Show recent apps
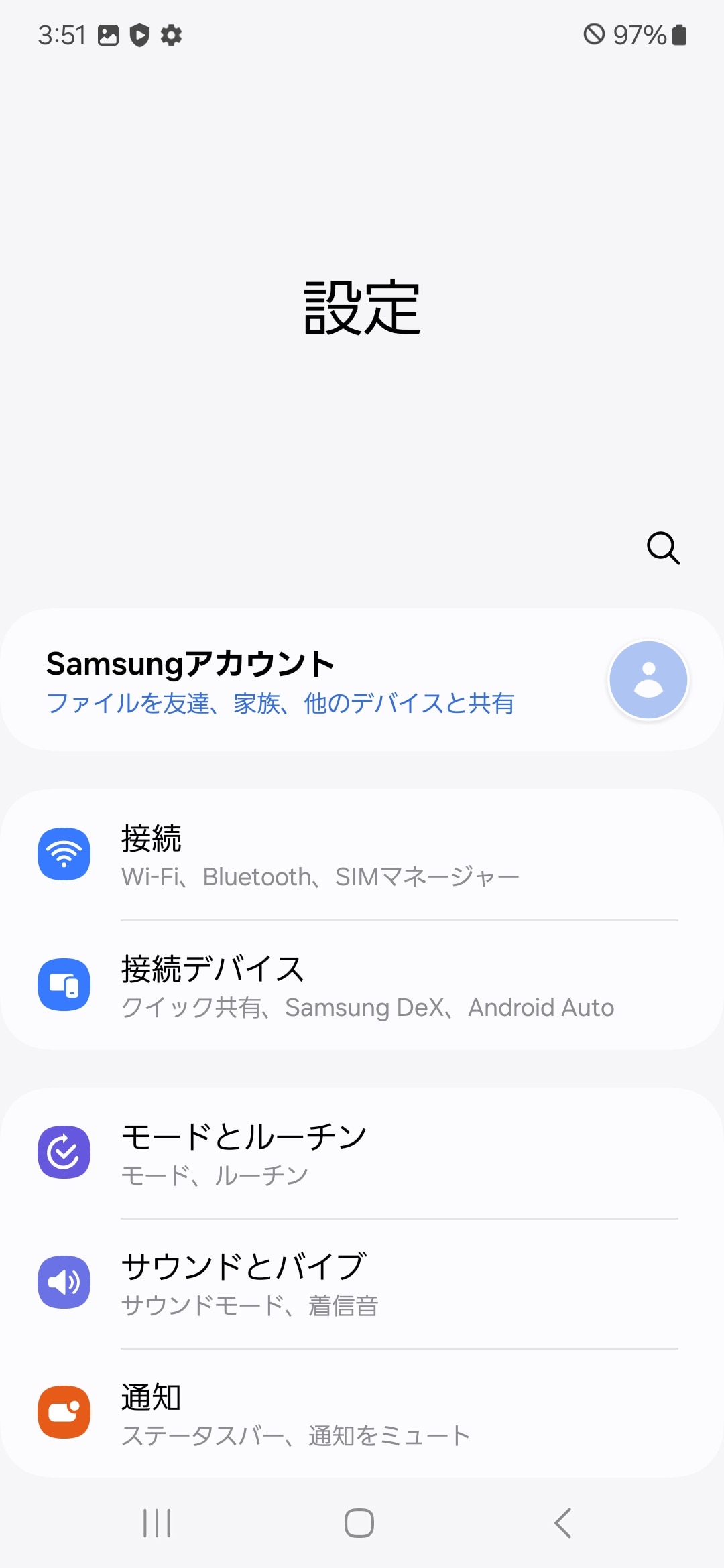This screenshot has height=1568, width=724. (x=157, y=1523)
